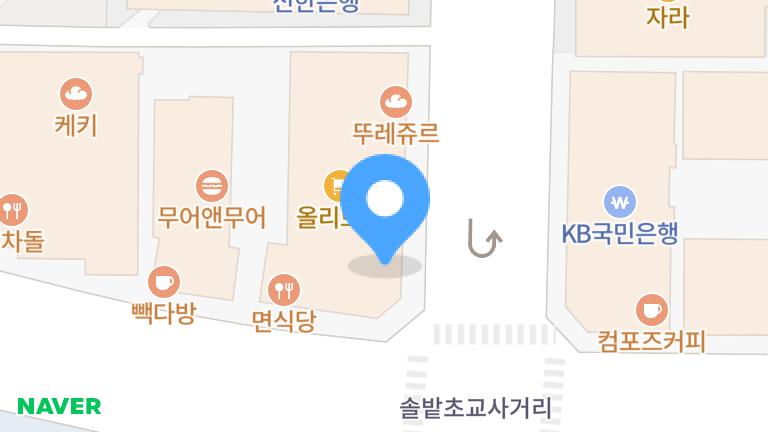Open the 컴포즈커피 cafe marker
Screen dimensions: 768x432
click(x=652, y=310)
